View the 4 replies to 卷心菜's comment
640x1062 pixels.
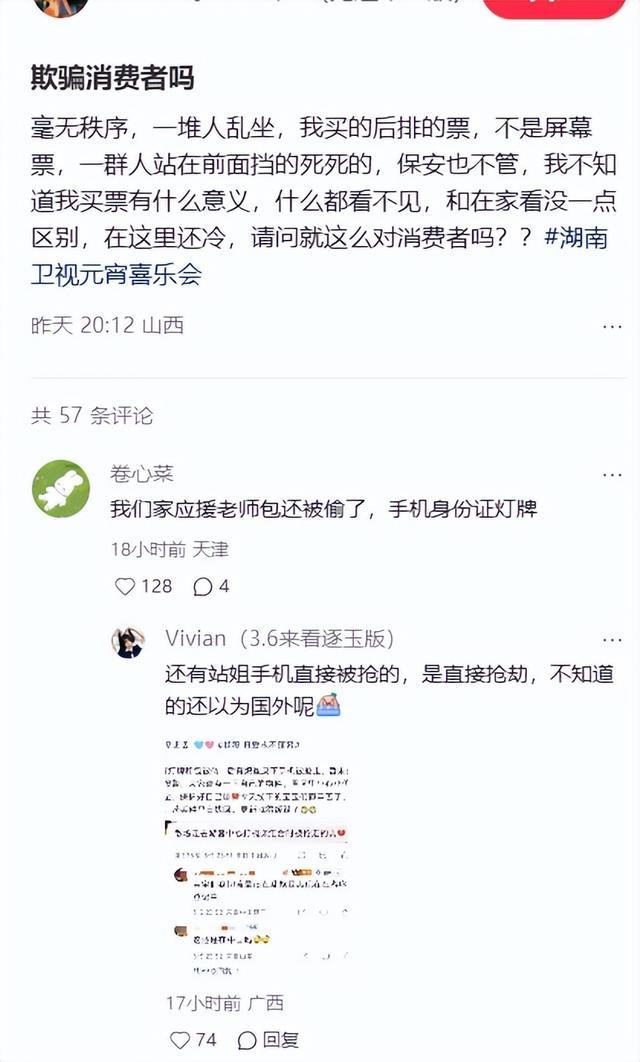[211, 586]
